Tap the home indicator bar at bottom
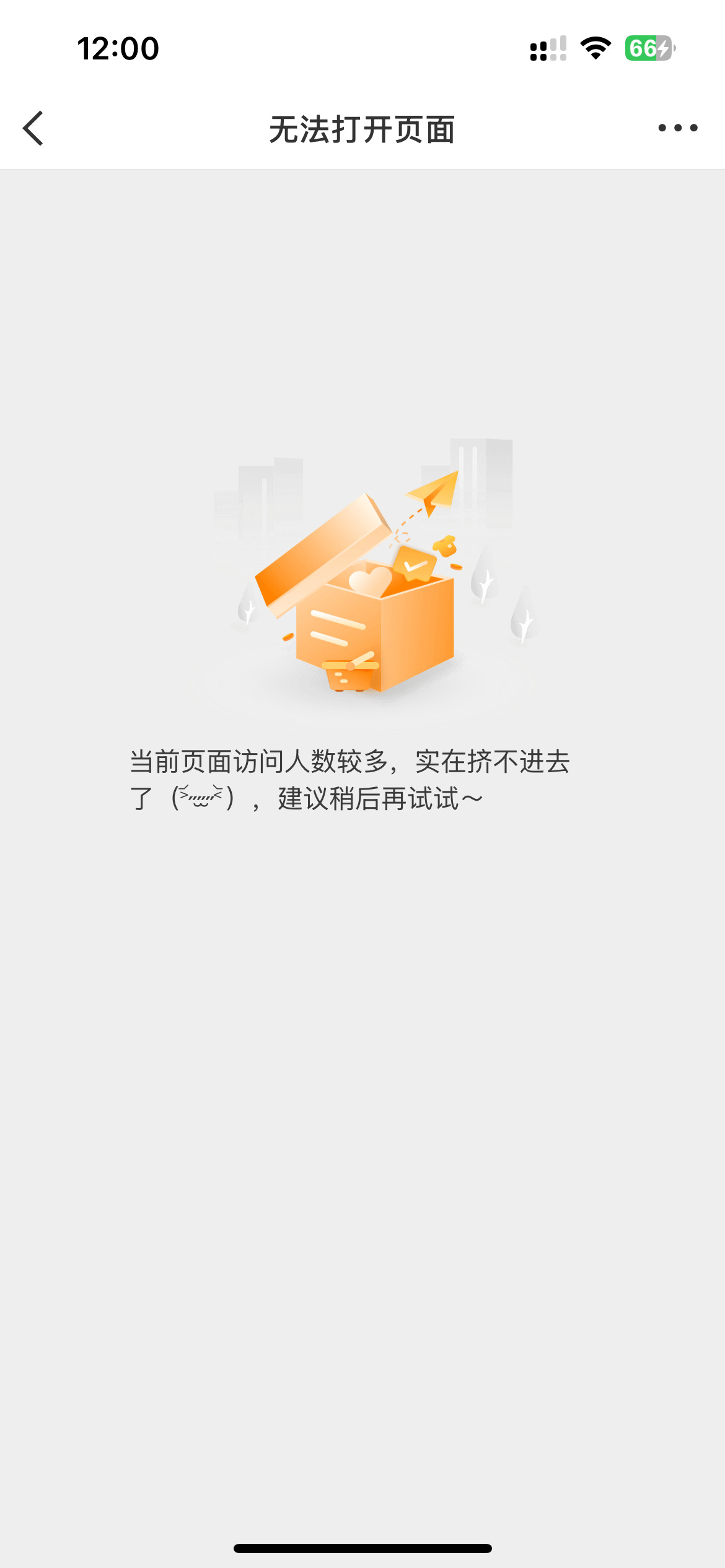The height and width of the screenshot is (1568, 725). [362, 1547]
